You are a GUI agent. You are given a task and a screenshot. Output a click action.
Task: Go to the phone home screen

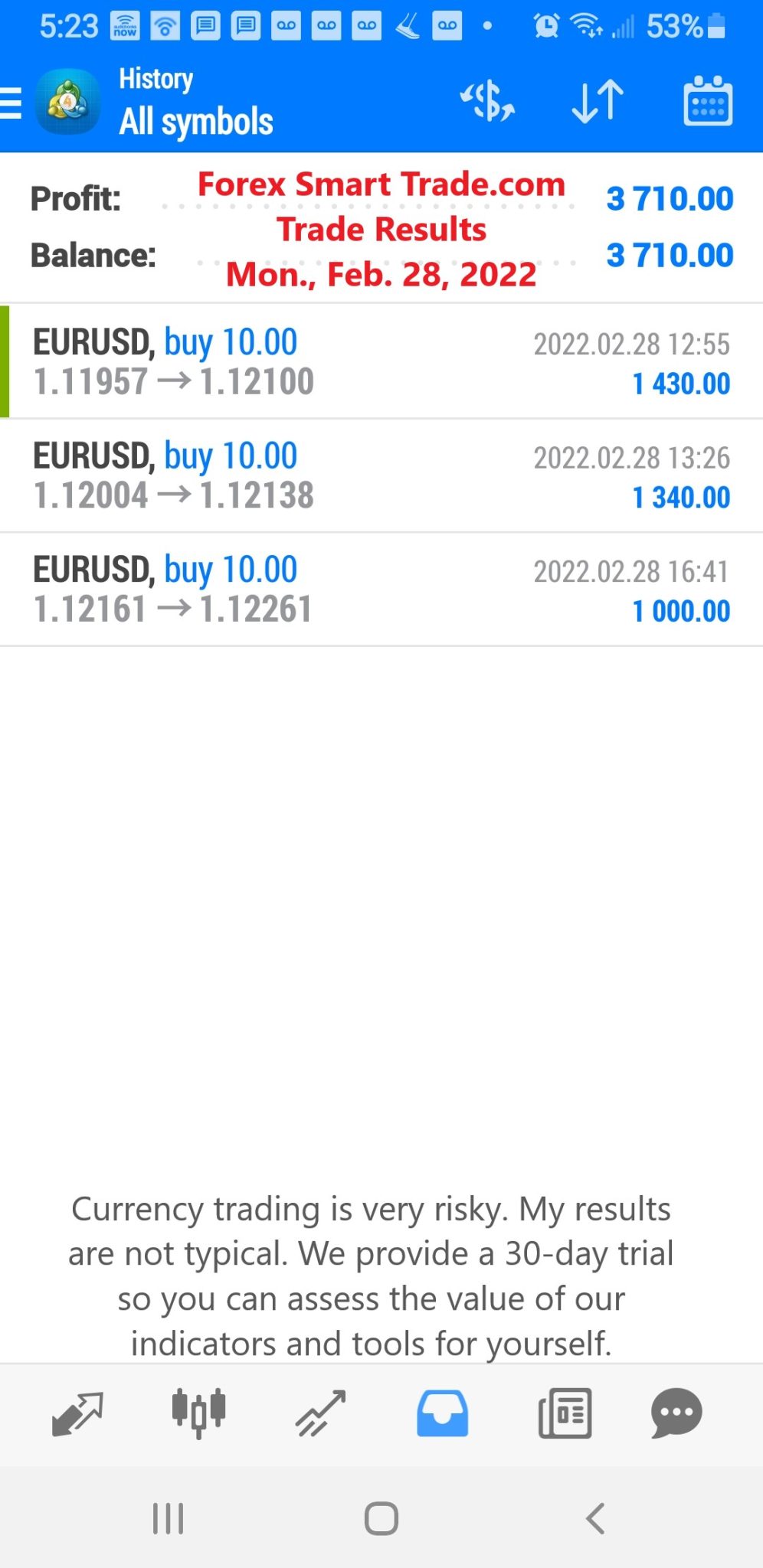(381, 1518)
